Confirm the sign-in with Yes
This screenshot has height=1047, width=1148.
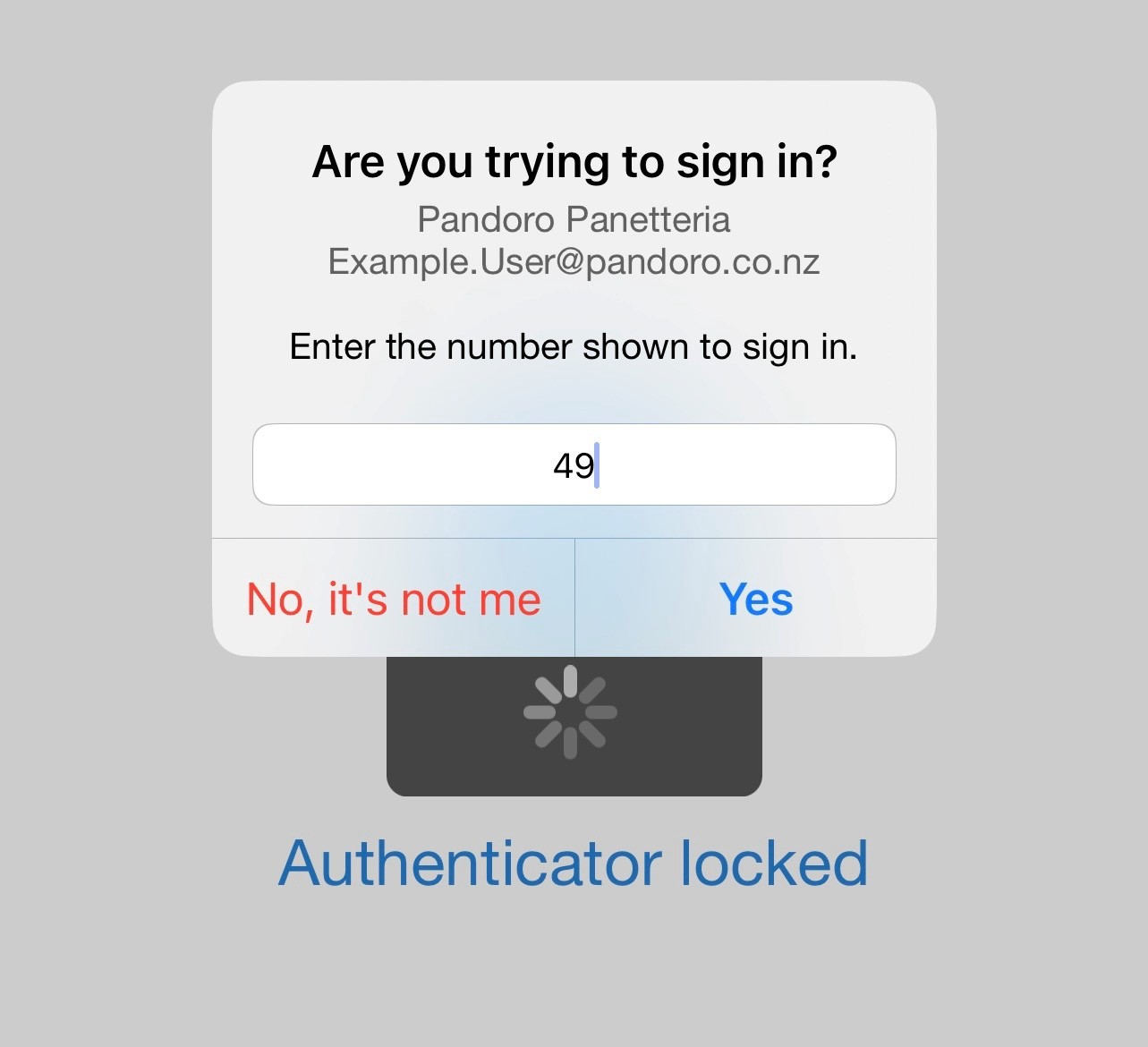(x=756, y=599)
